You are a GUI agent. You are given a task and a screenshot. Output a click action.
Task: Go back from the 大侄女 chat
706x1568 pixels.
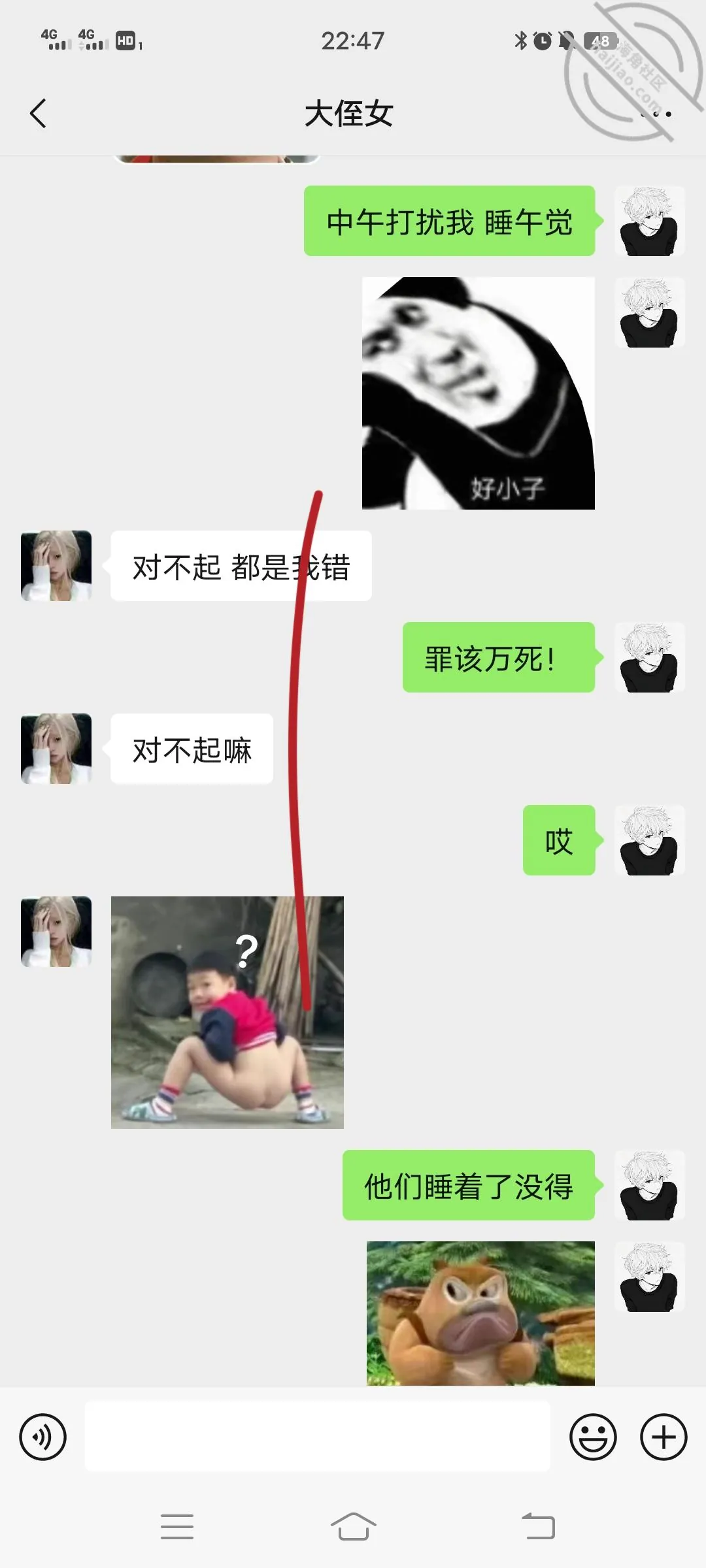pos(39,114)
